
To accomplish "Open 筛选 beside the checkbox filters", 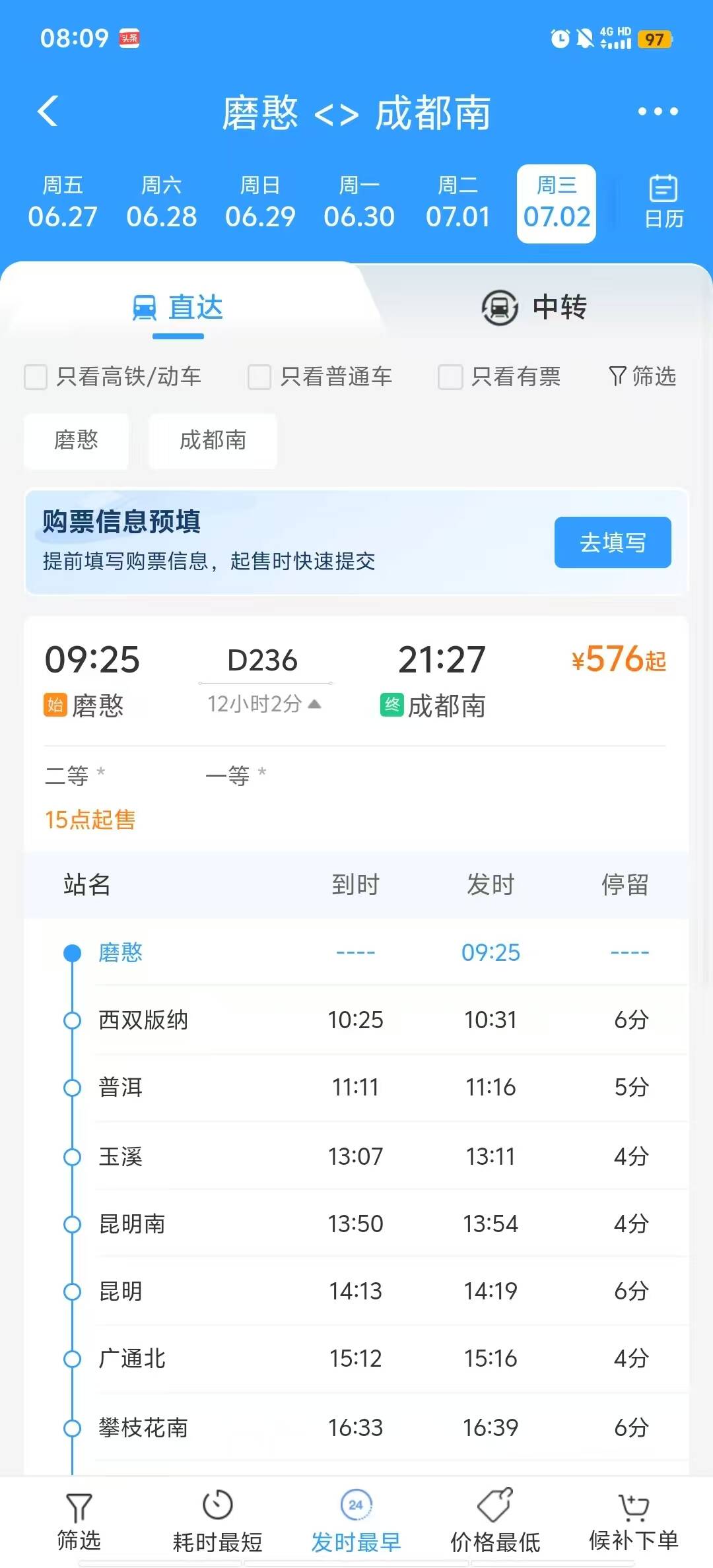I will point(642,376).
